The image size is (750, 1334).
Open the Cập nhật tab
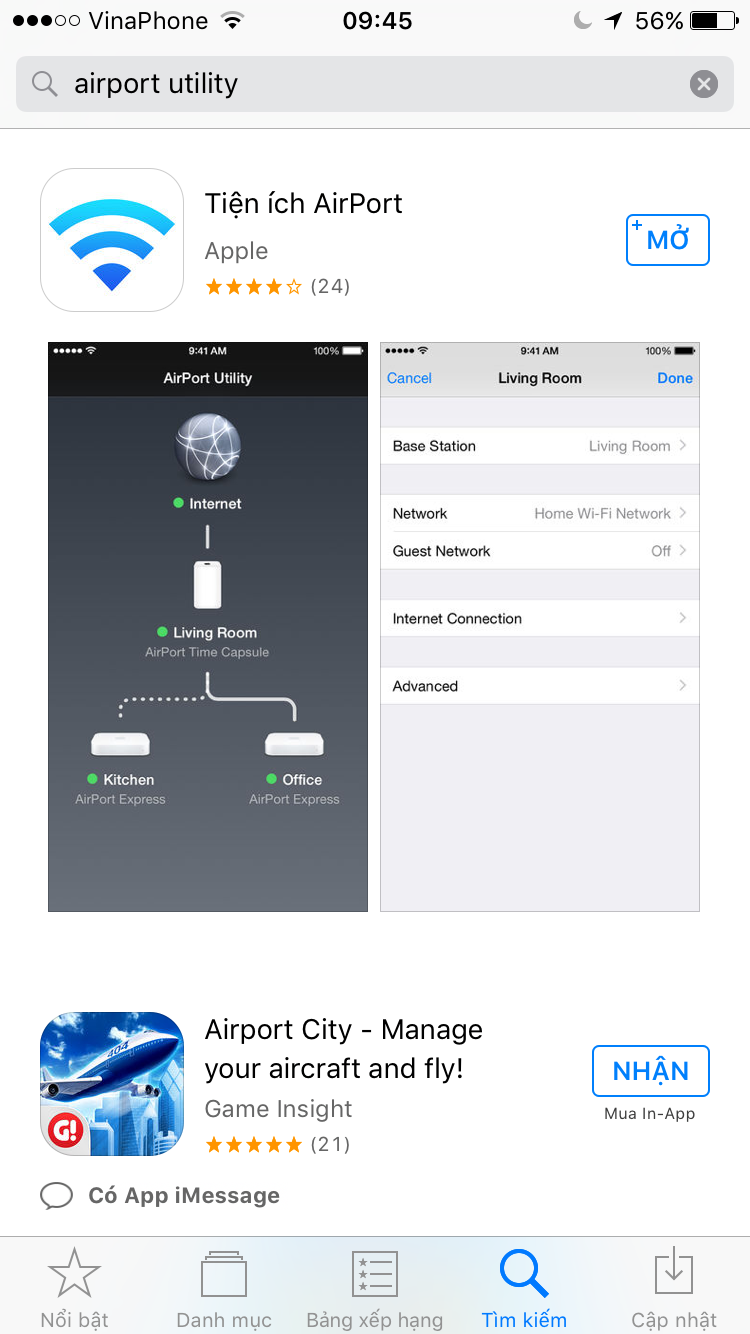674,1288
